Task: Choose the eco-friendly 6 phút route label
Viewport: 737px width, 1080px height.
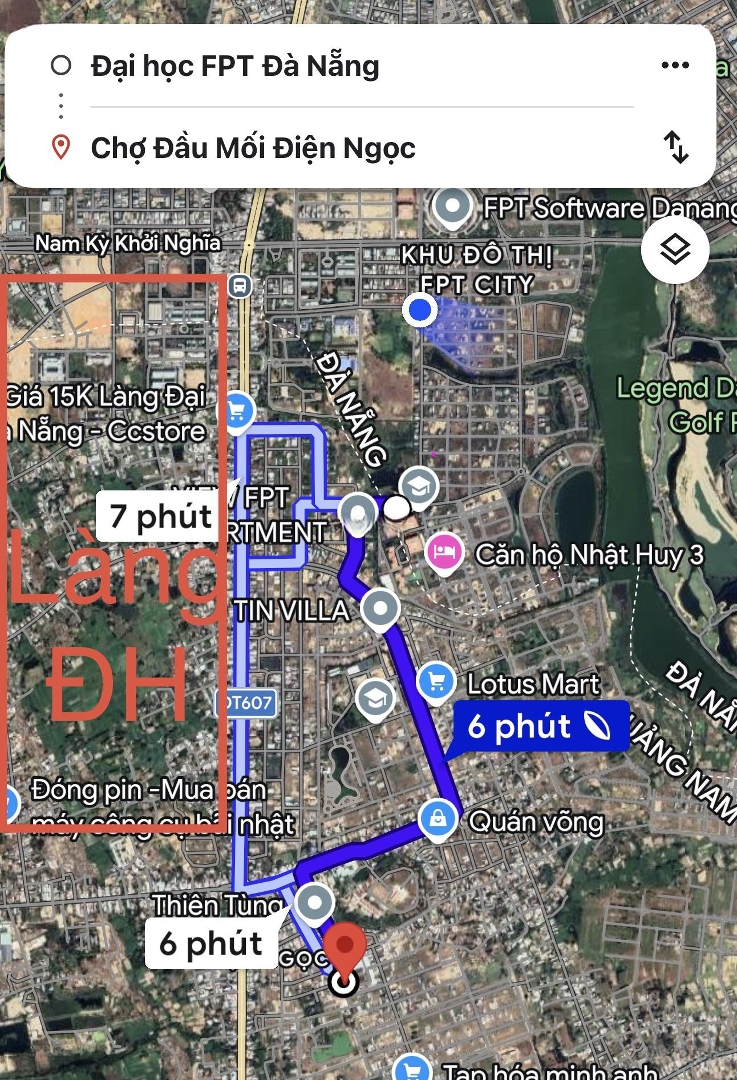Action: (540, 726)
